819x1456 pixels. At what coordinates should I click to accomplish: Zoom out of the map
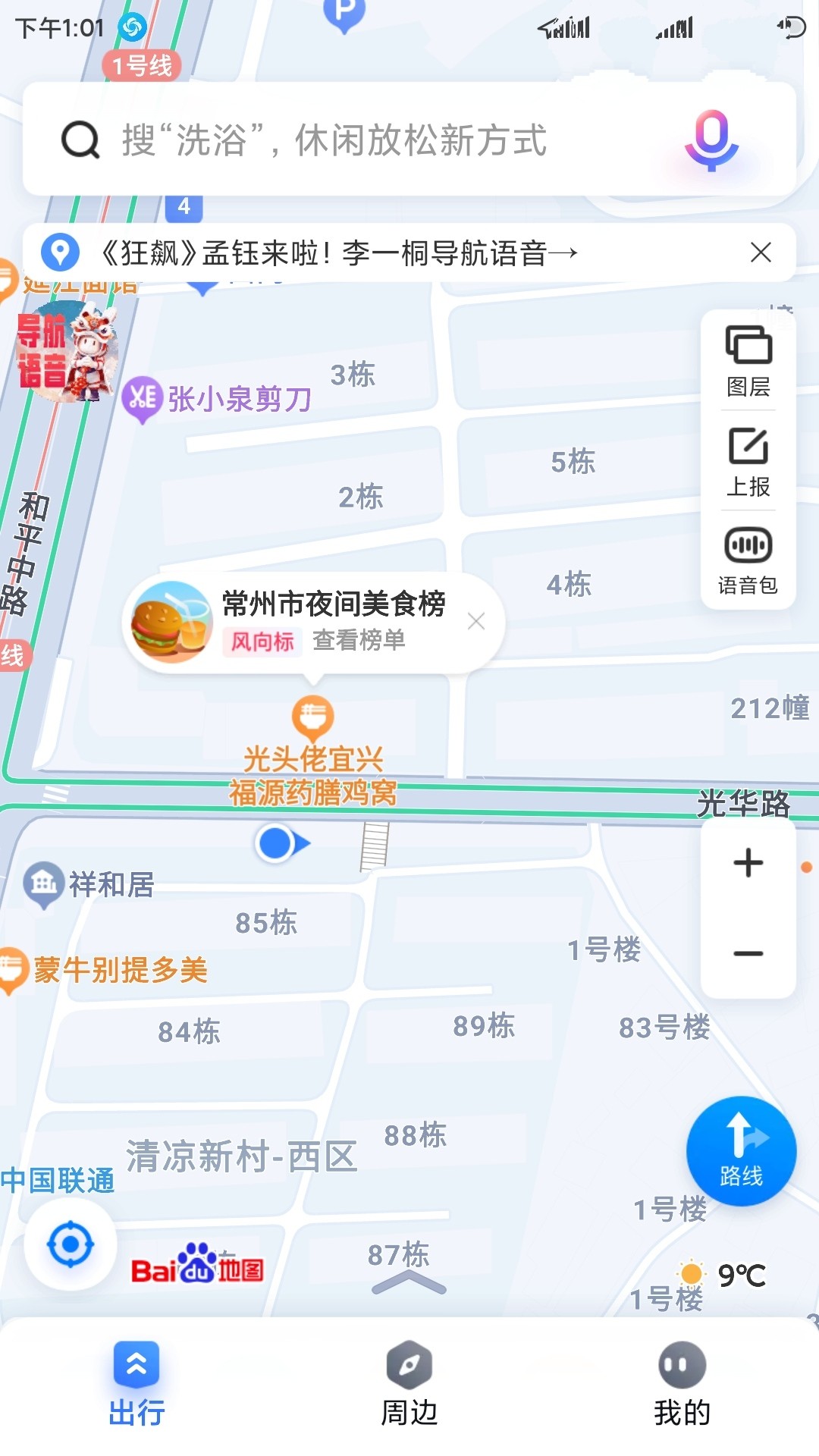pos(748,953)
